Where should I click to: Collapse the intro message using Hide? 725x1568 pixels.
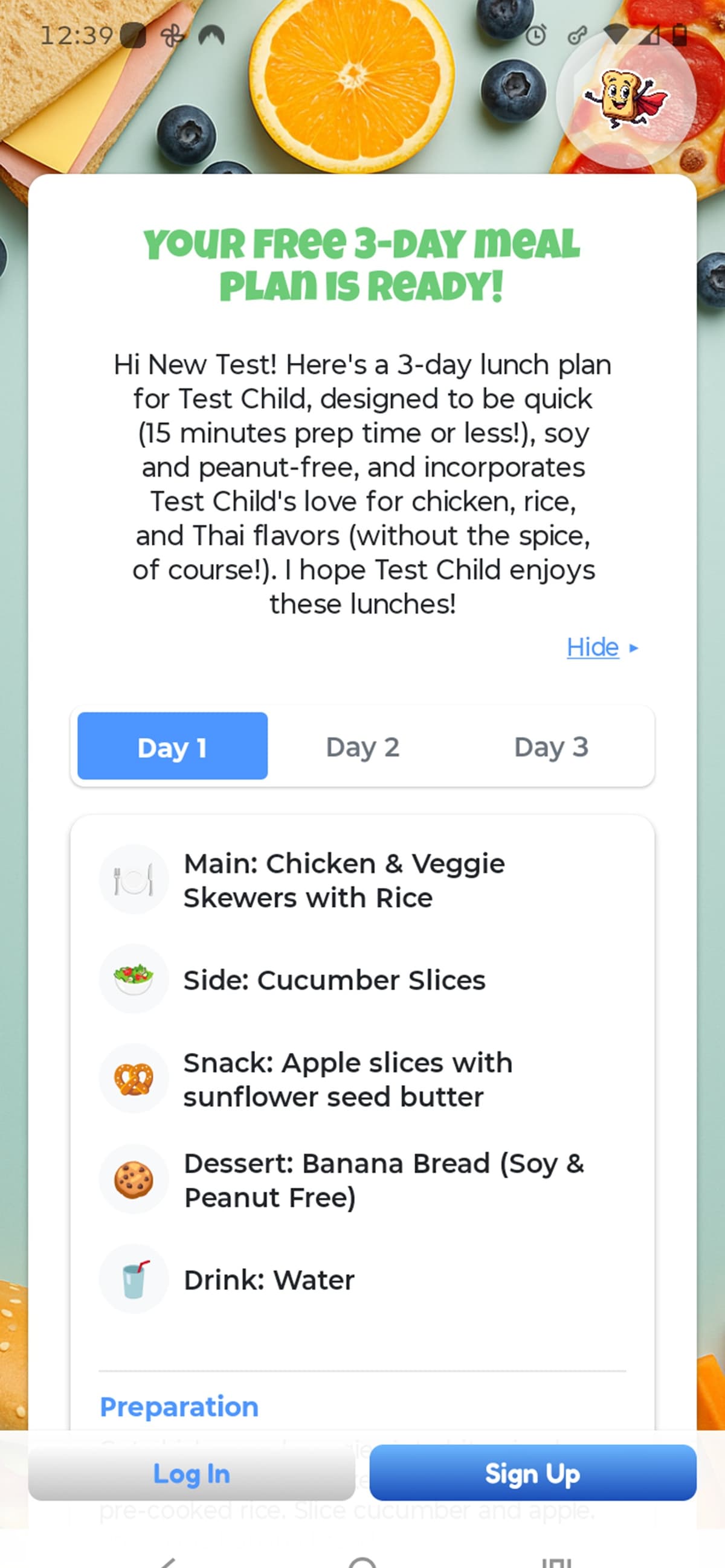point(592,647)
